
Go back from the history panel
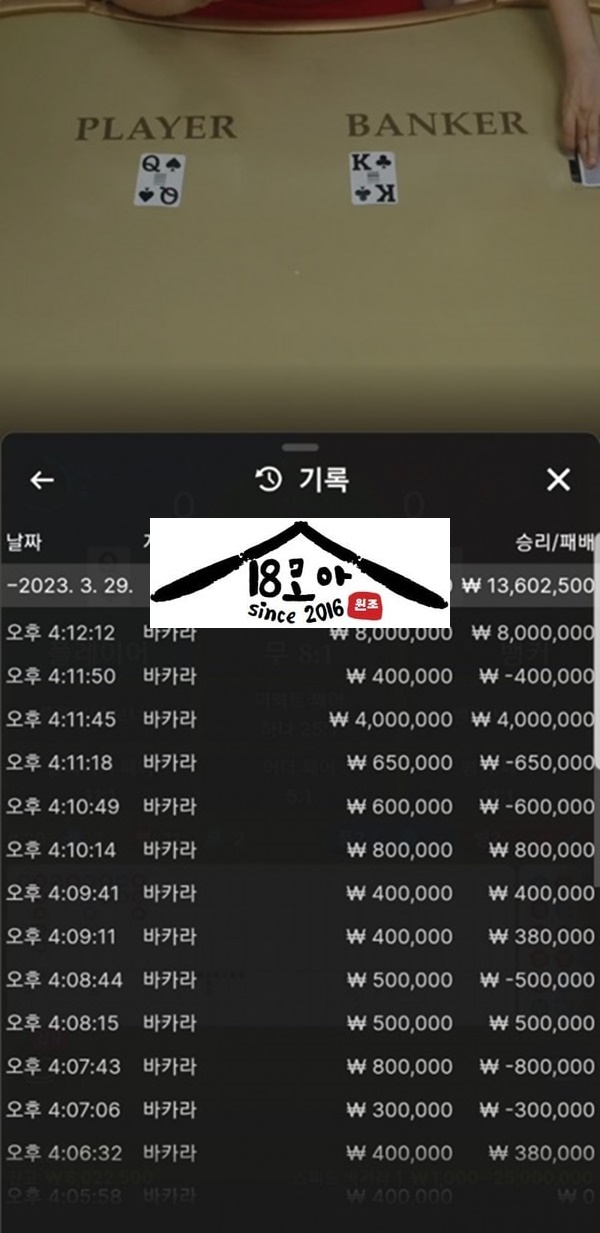[41, 480]
